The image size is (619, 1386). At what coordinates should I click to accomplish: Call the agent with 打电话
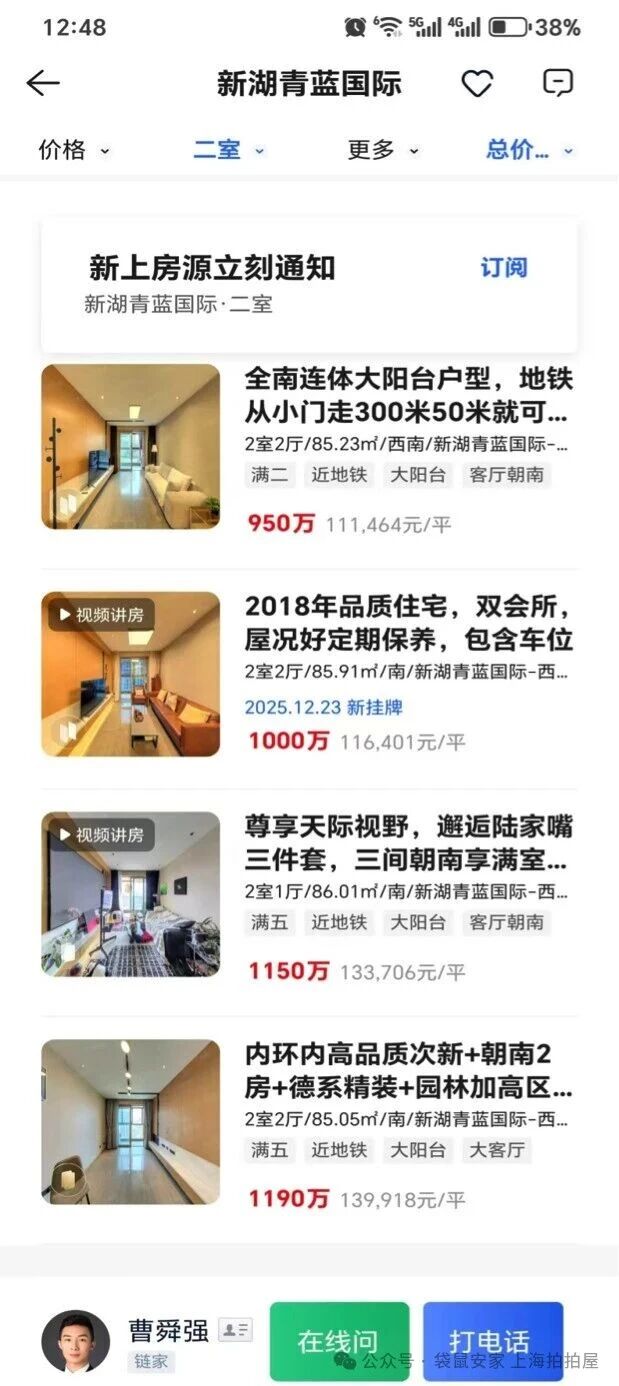click(x=492, y=1340)
